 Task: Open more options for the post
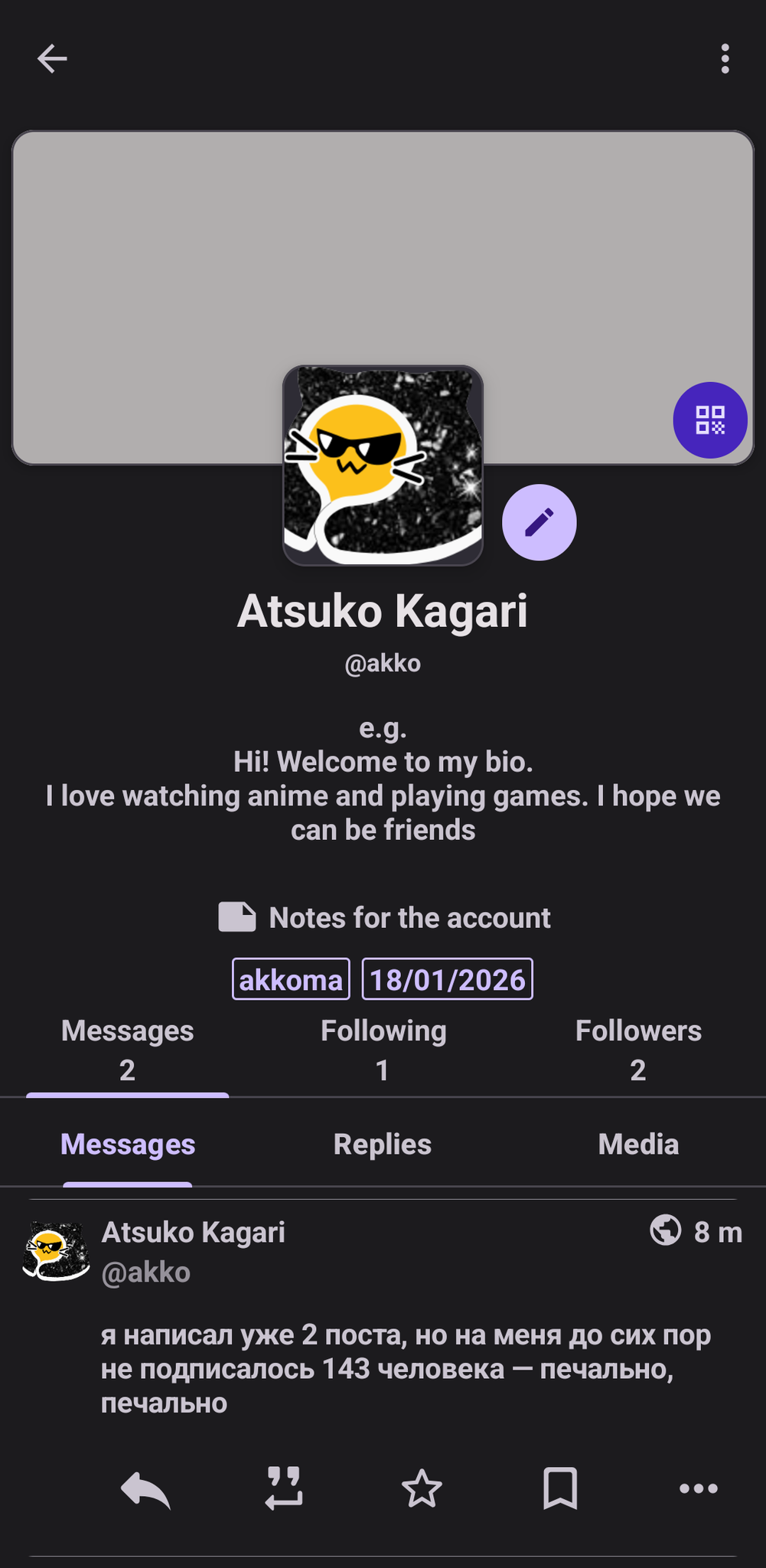698,1489
